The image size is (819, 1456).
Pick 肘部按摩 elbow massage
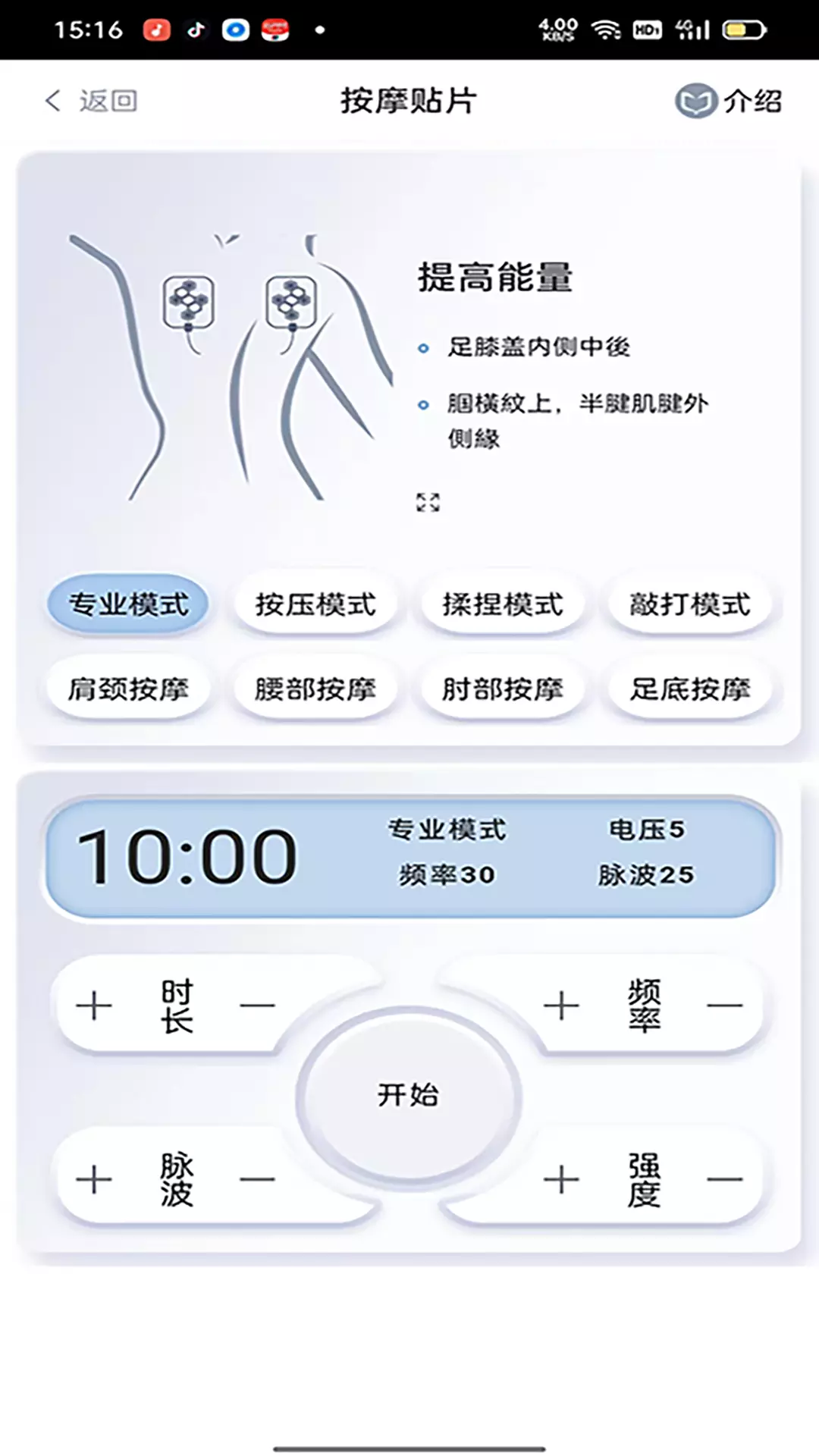click(x=503, y=689)
